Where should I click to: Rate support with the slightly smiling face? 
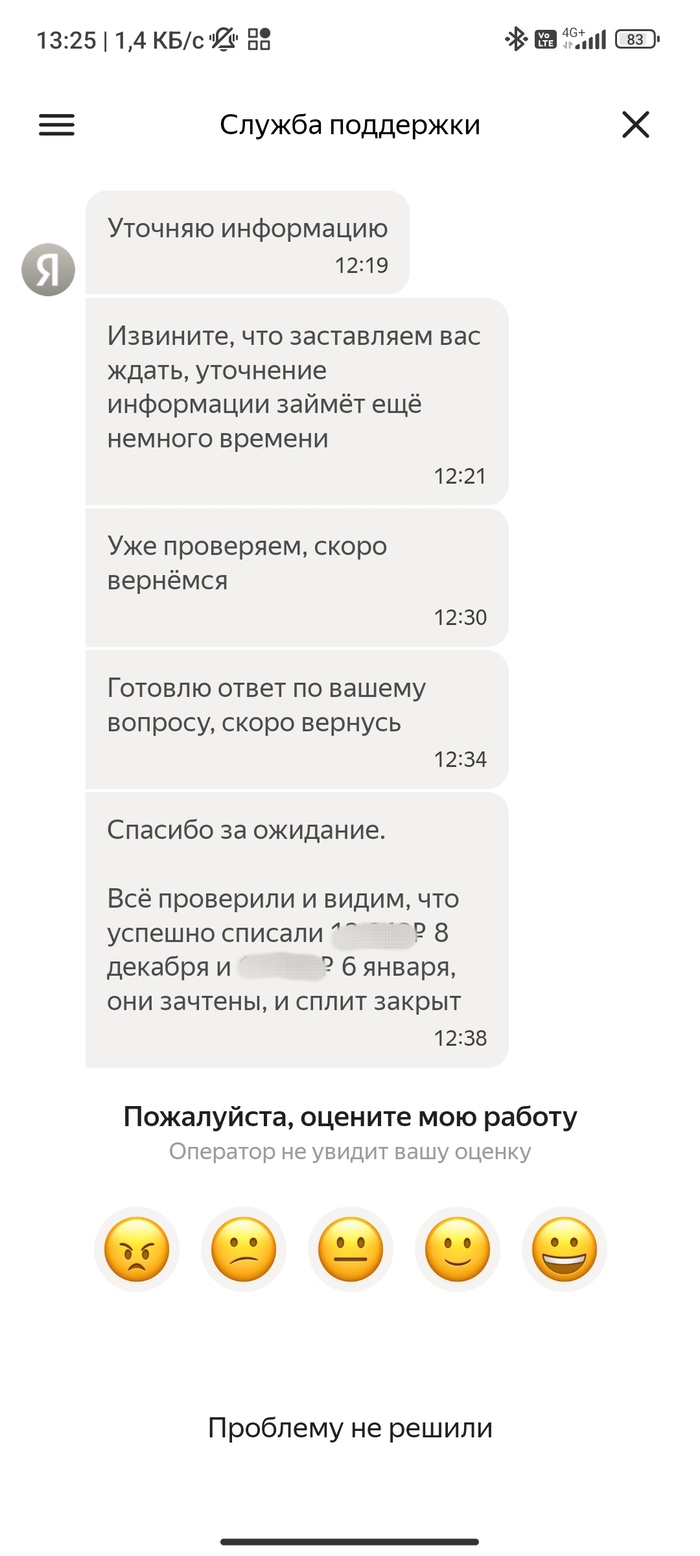coord(457,1249)
